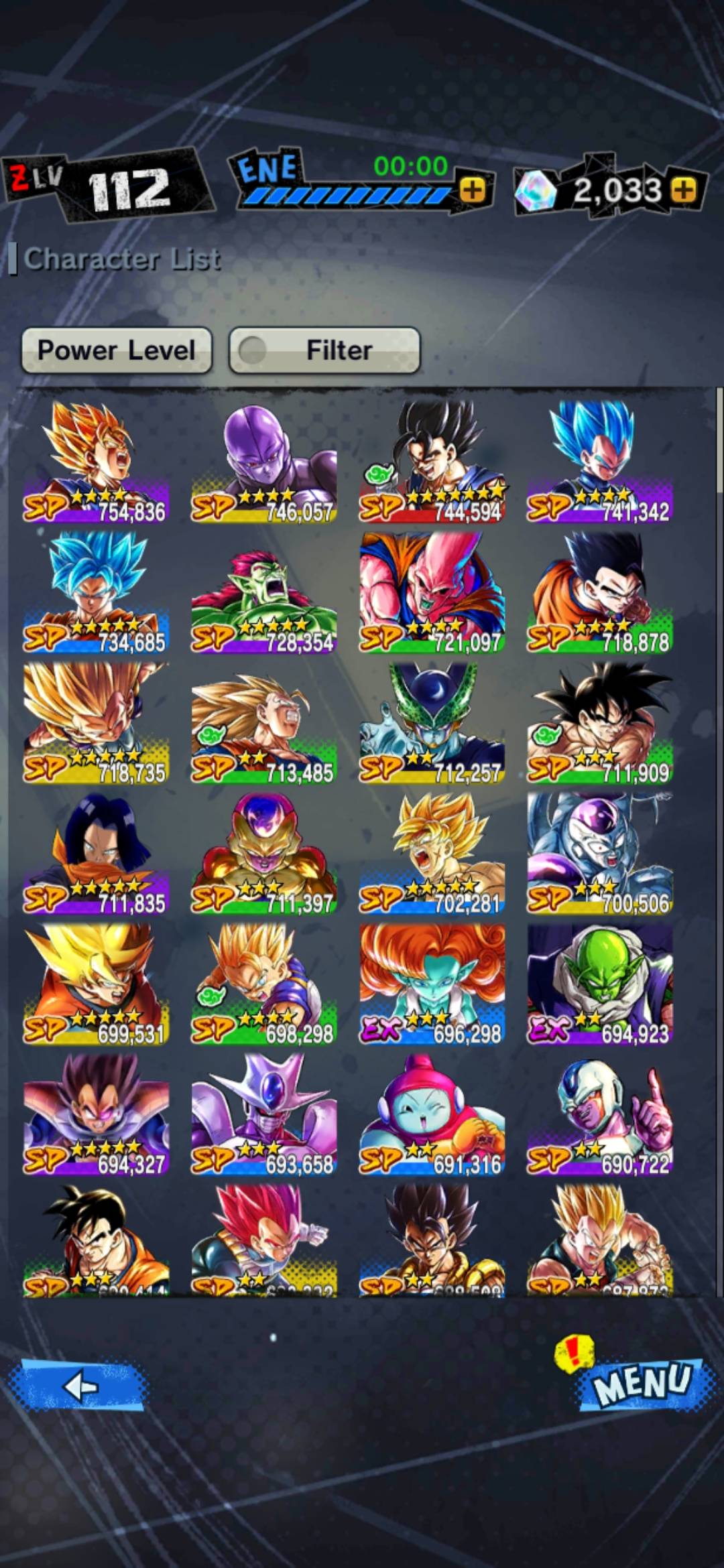Screen dimensions: 724x1568
Task: Choose the character with power 728,354
Action: 264,592
